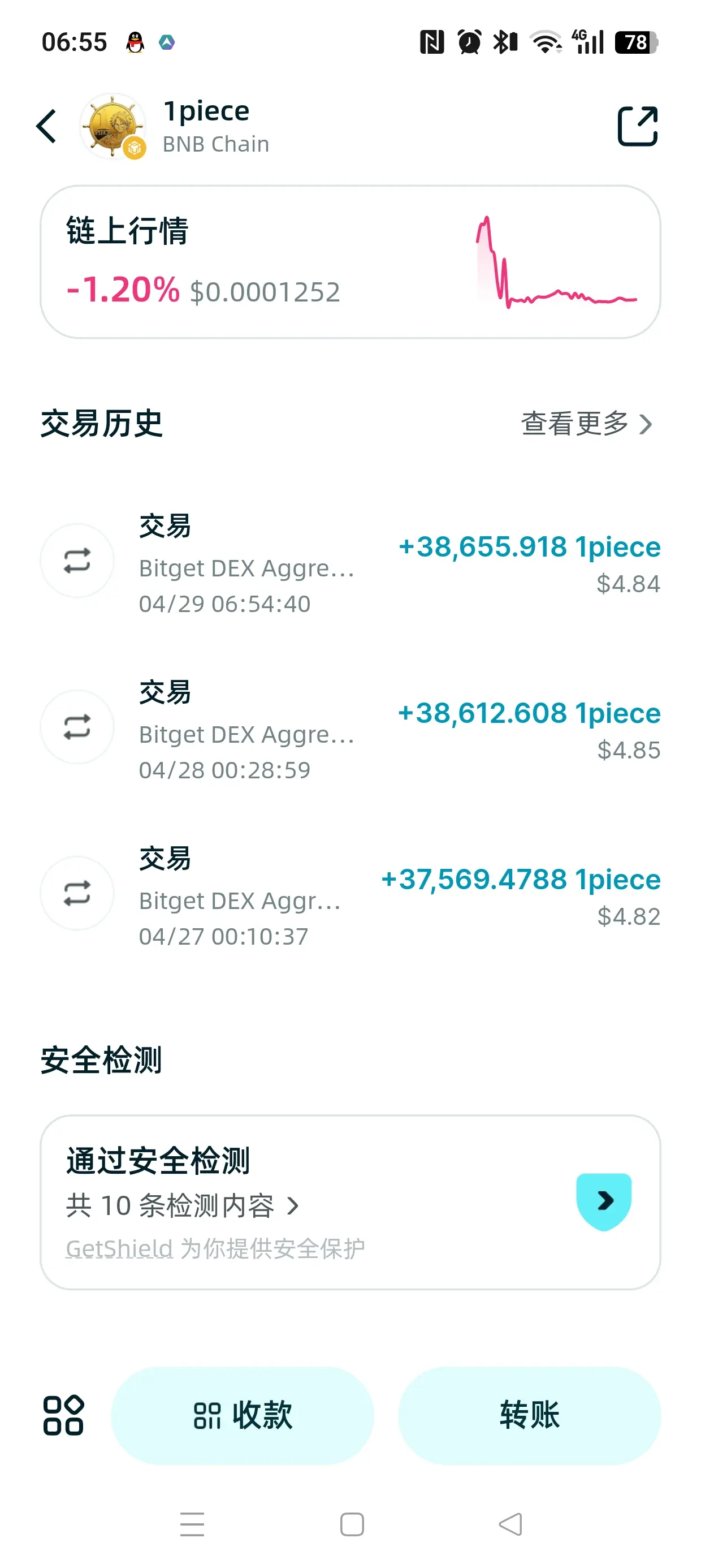View the 共 10 条检测内容 details

[182, 1205]
